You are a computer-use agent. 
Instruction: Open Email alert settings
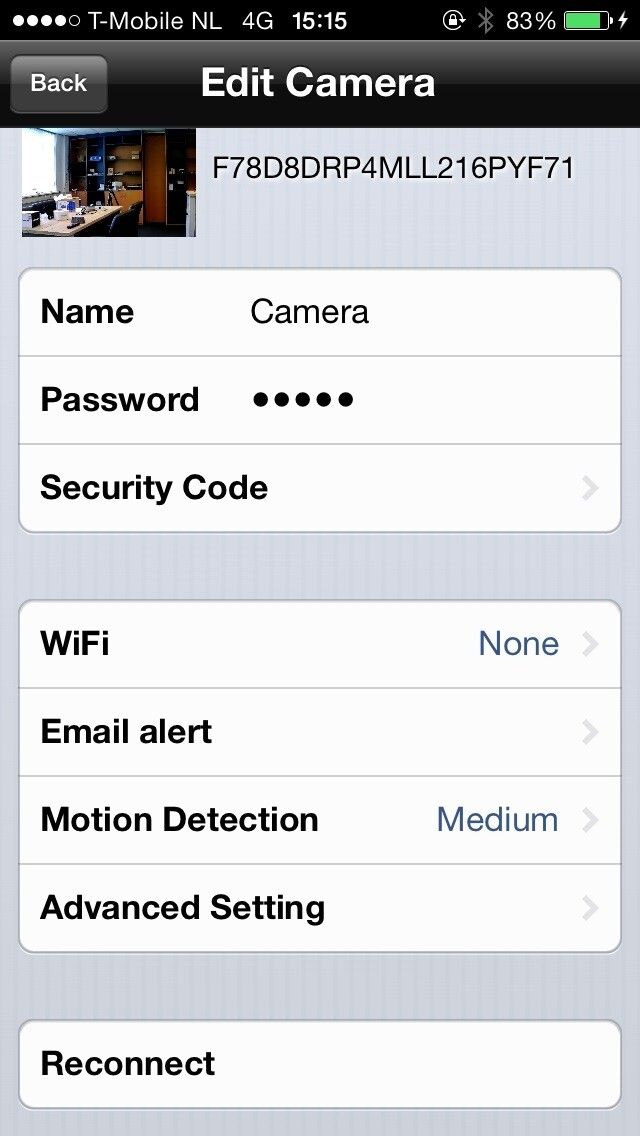320,731
